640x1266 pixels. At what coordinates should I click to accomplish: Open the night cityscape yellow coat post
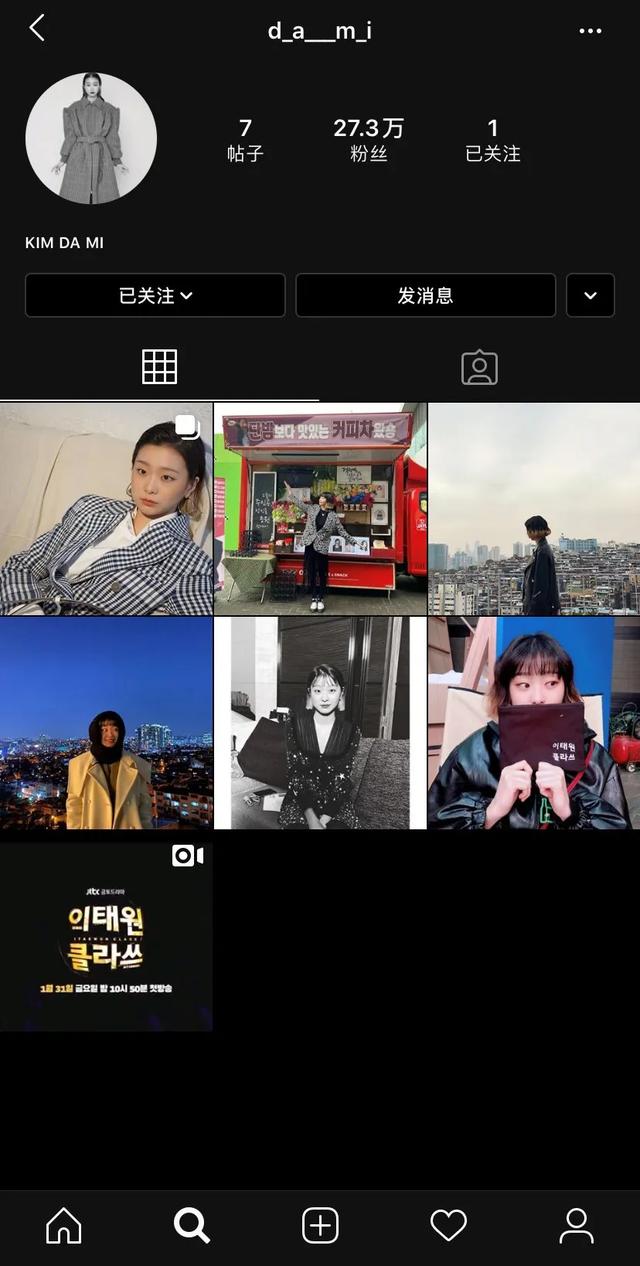pyautogui.click(x=106, y=723)
